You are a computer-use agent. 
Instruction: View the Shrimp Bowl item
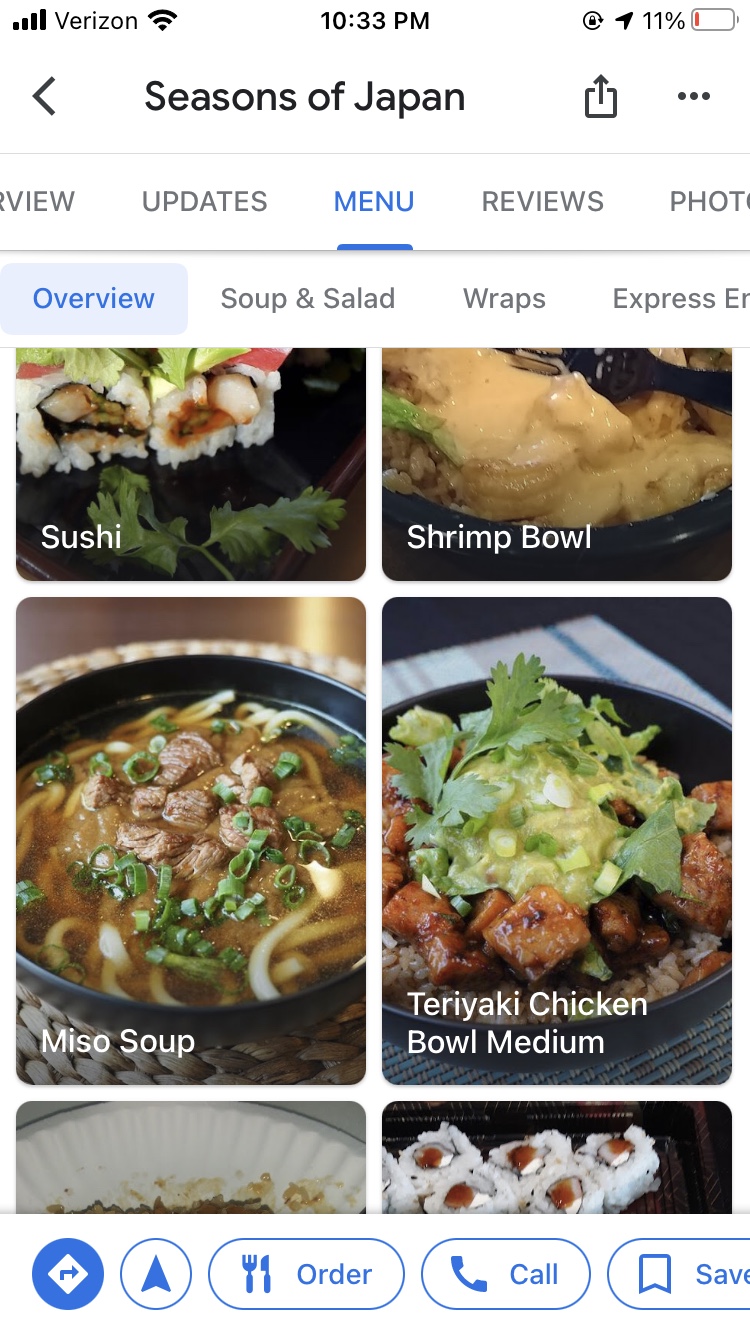pyautogui.click(x=557, y=465)
